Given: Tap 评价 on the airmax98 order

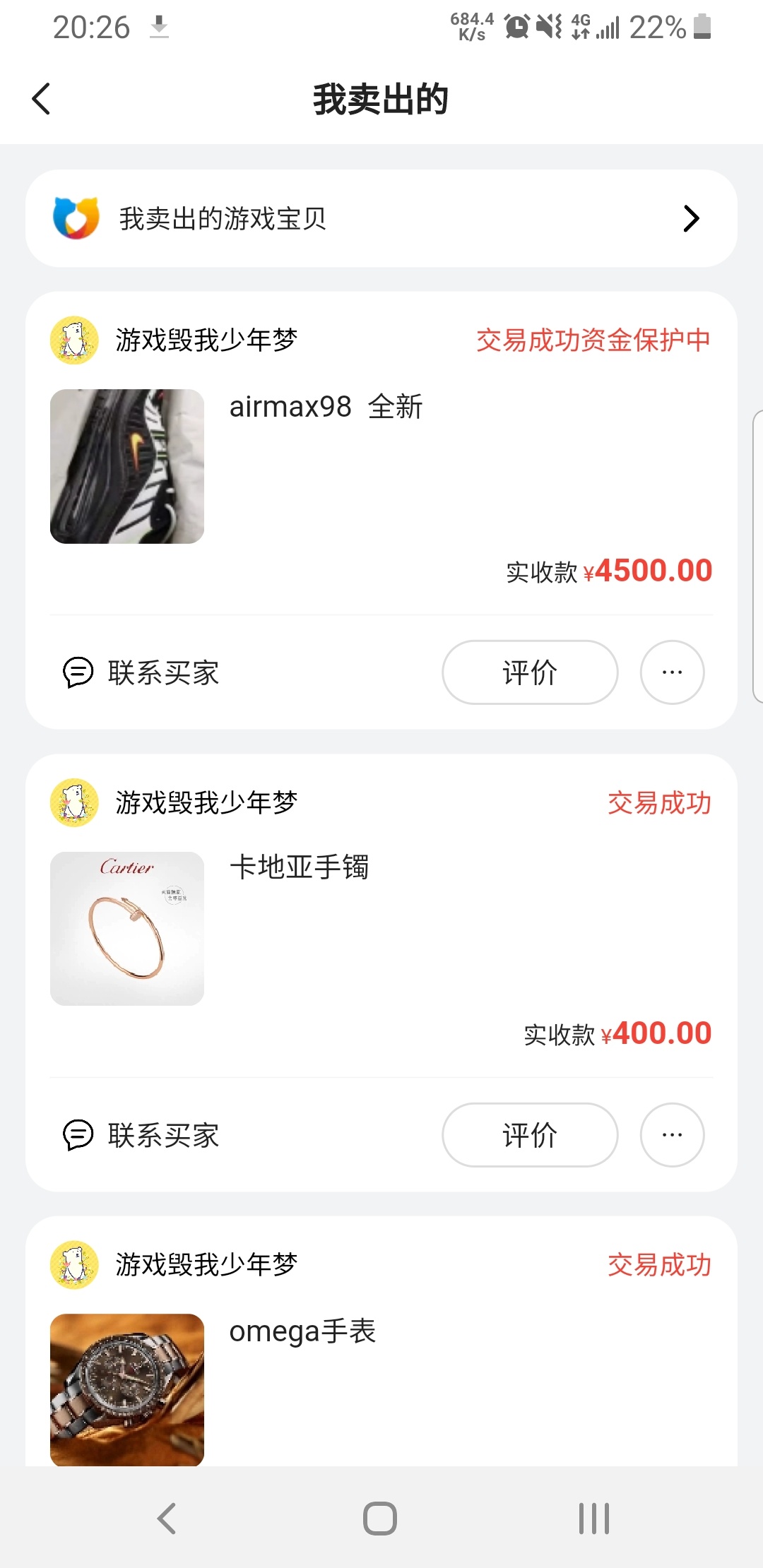Looking at the screenshot, I should pyautogui.click(x=530, y=672).
